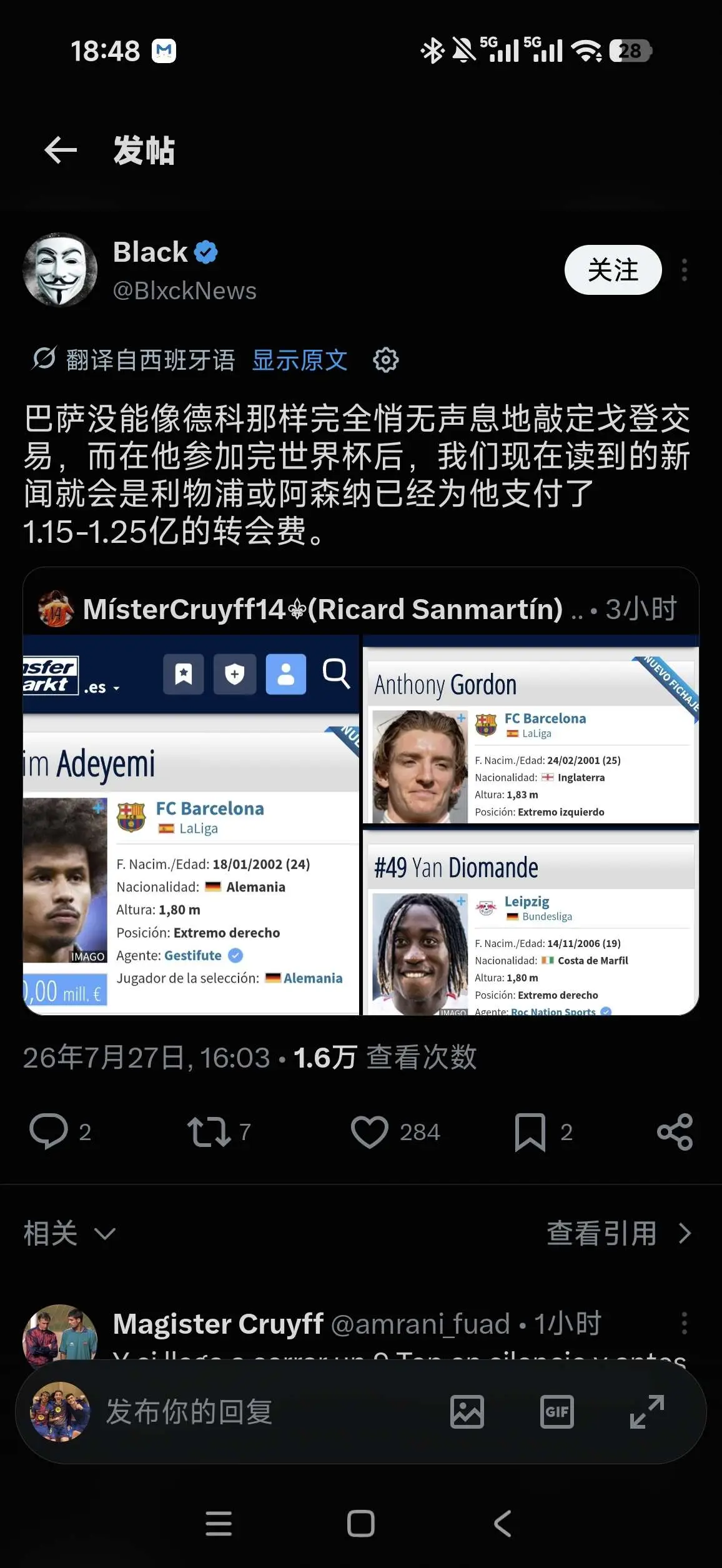Expand the 相关 reply sort dropdown
The height and width of the screenshot is (1568, 722).
coord(70,1233)
